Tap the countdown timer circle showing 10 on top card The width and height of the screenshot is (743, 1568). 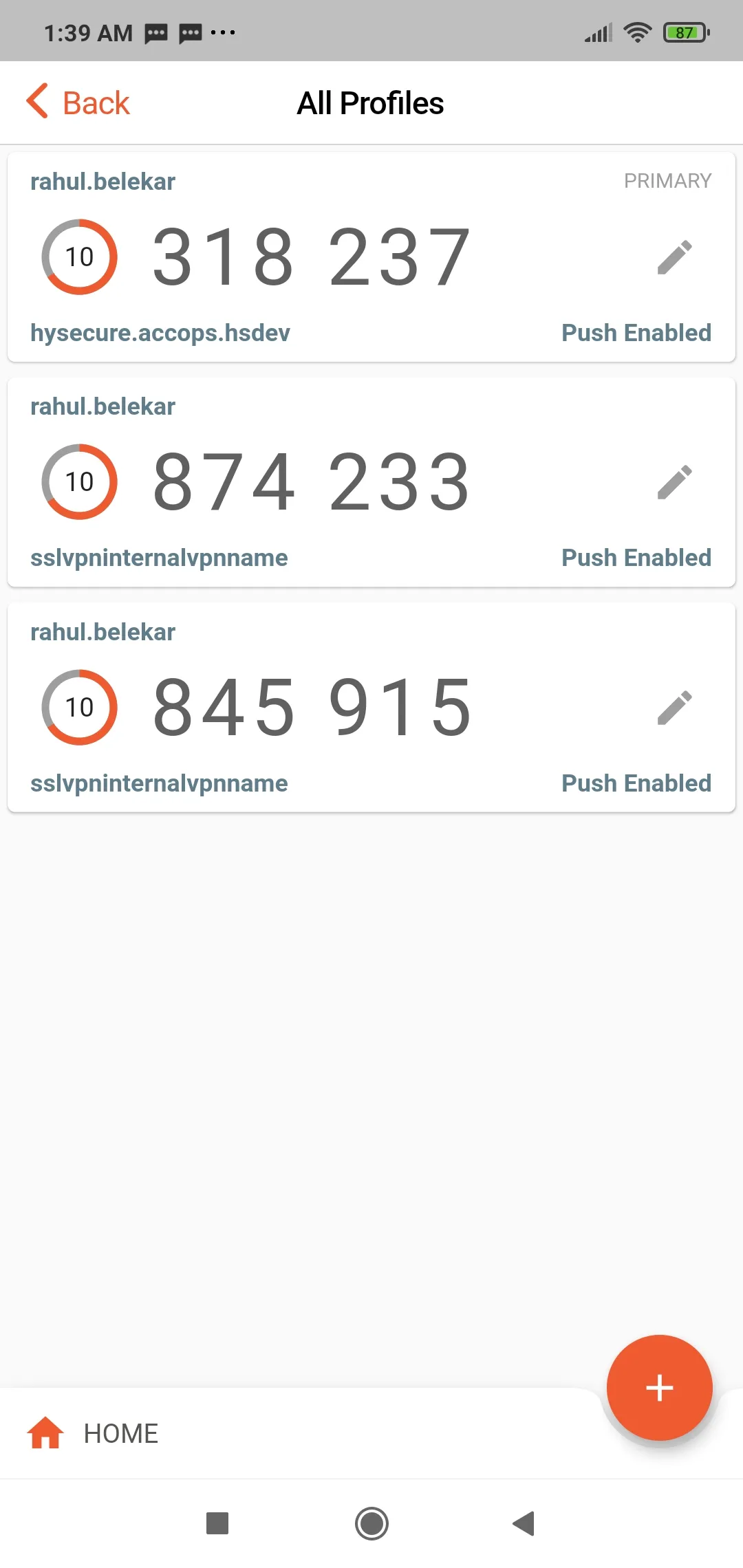pyautogui.click(x=79, y=256)
